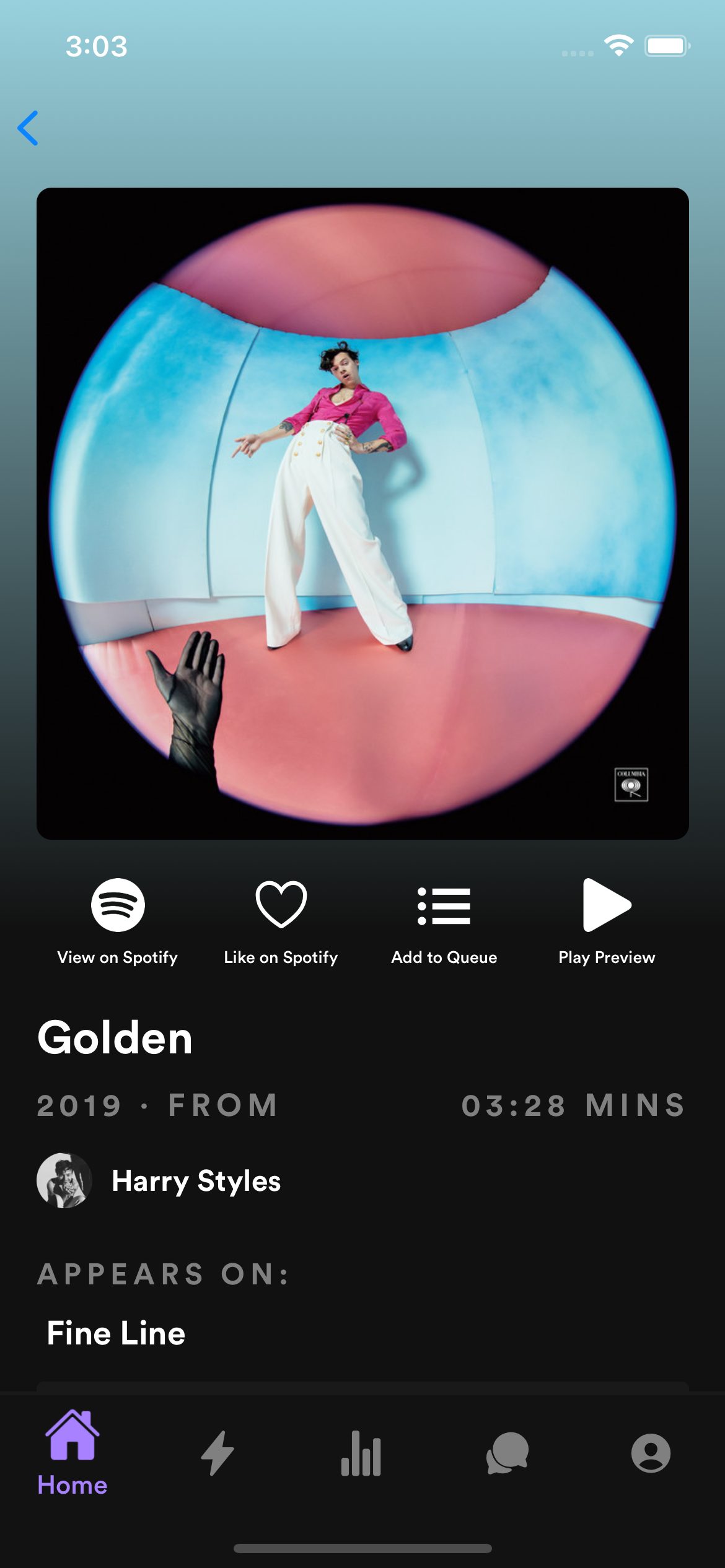The width and height of the screenshot is (725, 1568).
Task: Switch to the Home tab
Action: pyautogui.click(x=72, y=1453)
